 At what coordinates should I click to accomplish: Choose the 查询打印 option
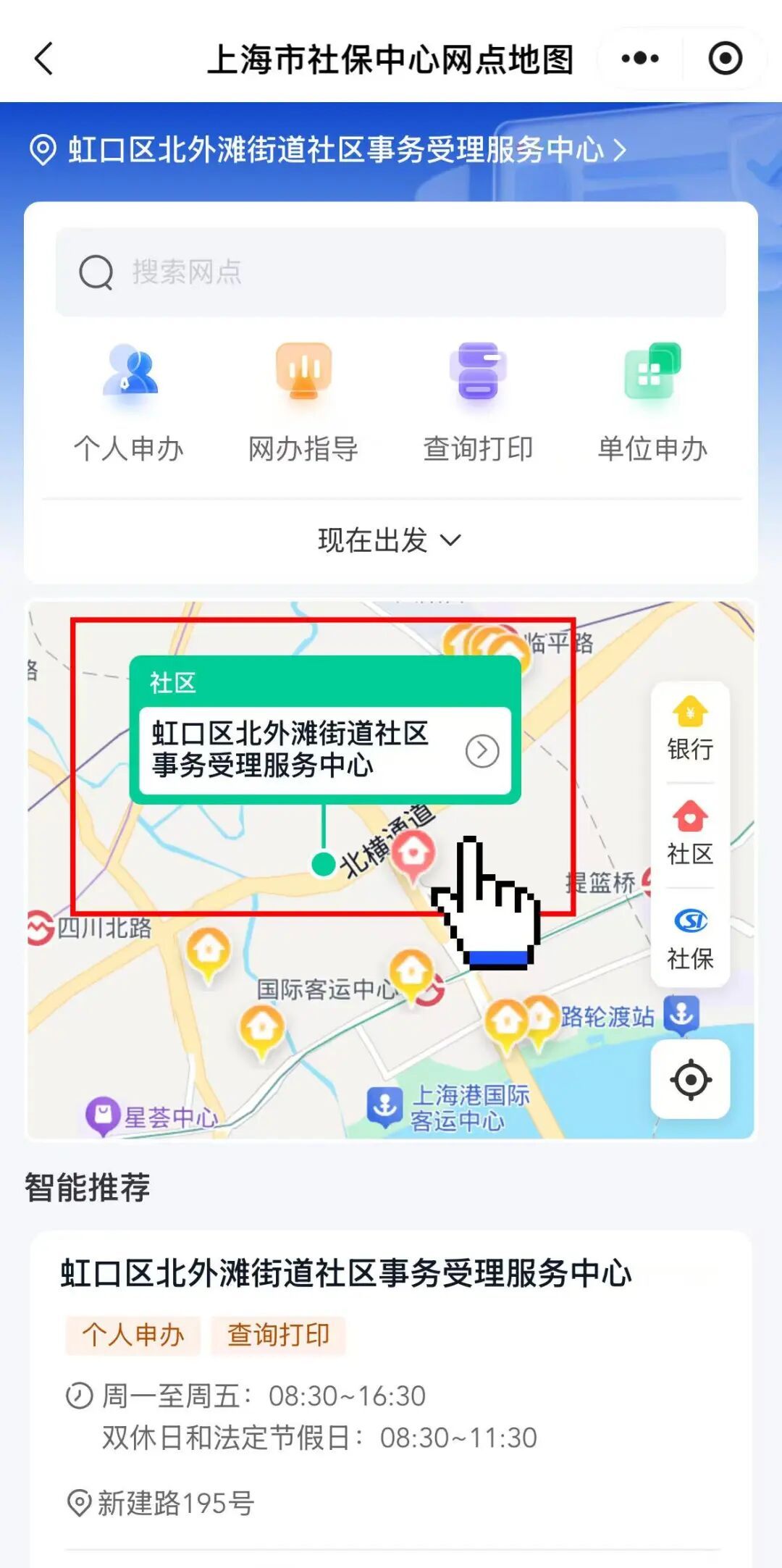point(478,403)
